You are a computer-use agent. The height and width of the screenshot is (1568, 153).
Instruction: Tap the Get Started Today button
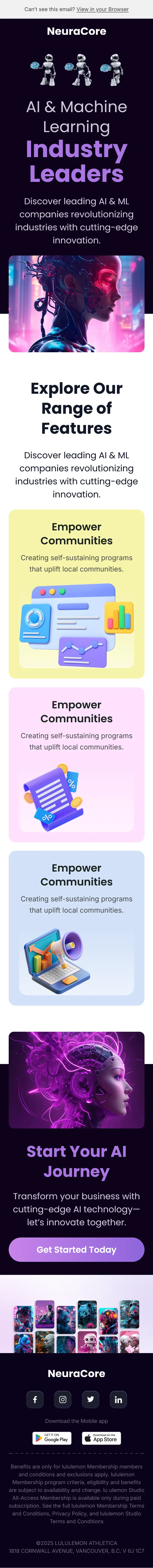(76, 1250)
